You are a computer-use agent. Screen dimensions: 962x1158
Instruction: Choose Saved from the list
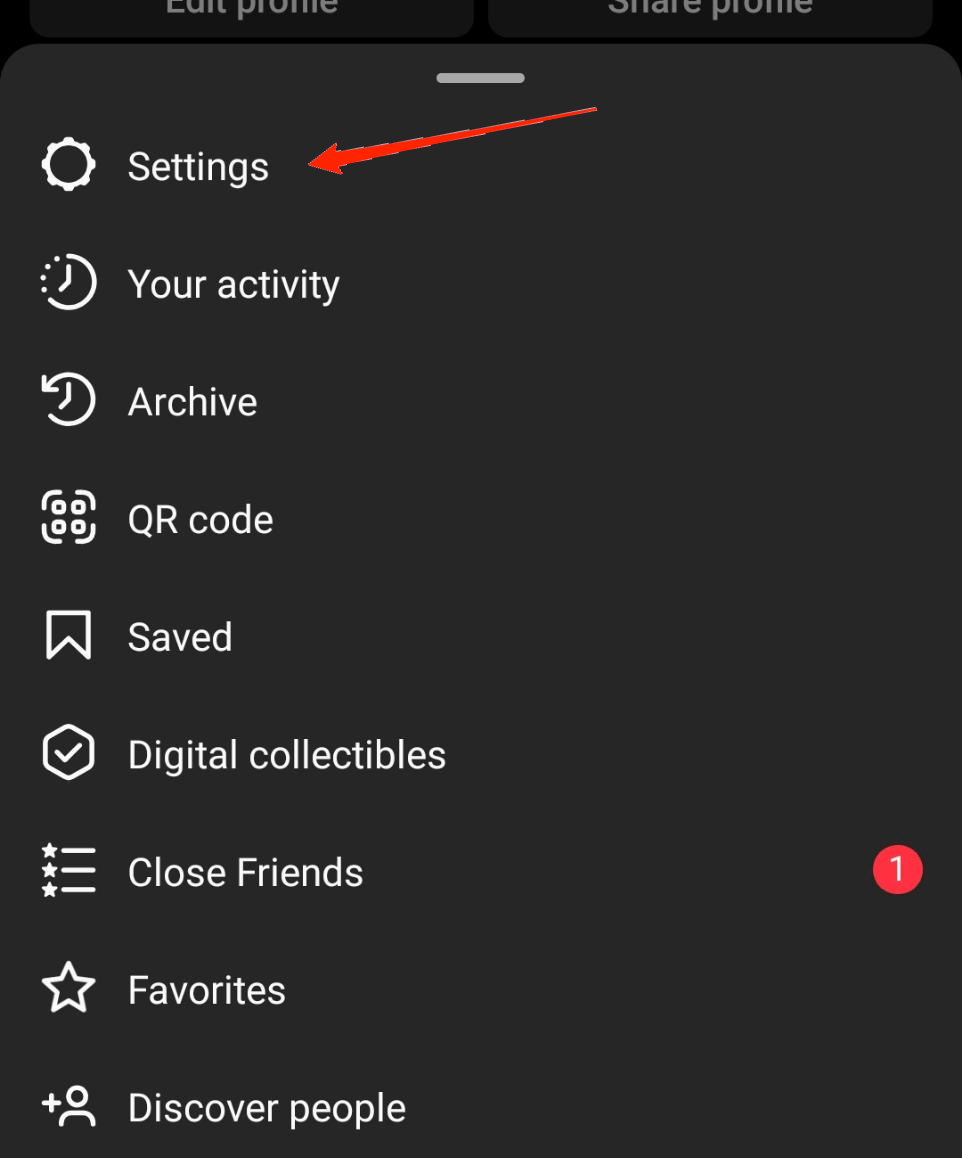click(180, 635)
